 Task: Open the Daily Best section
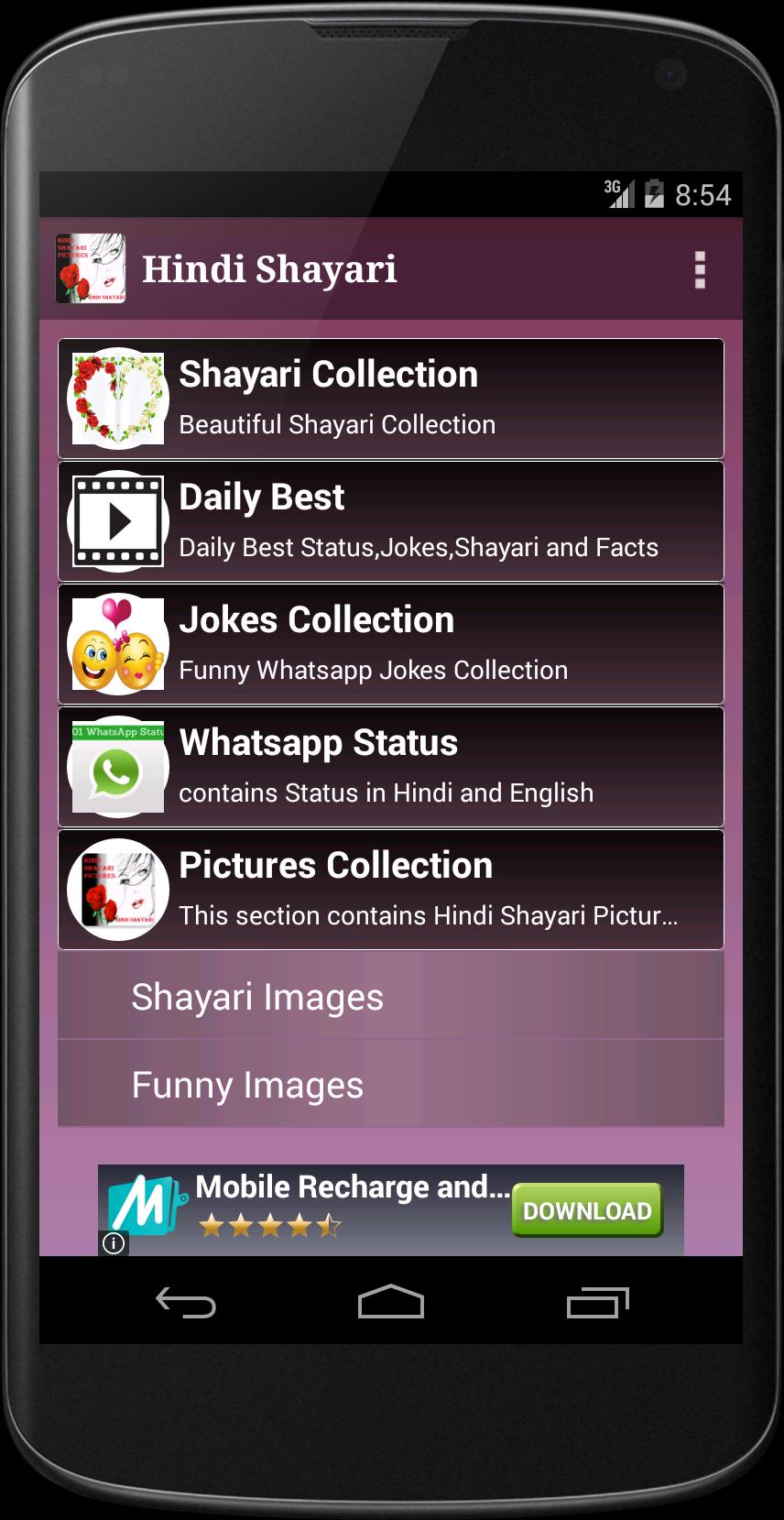coord(391,521)
